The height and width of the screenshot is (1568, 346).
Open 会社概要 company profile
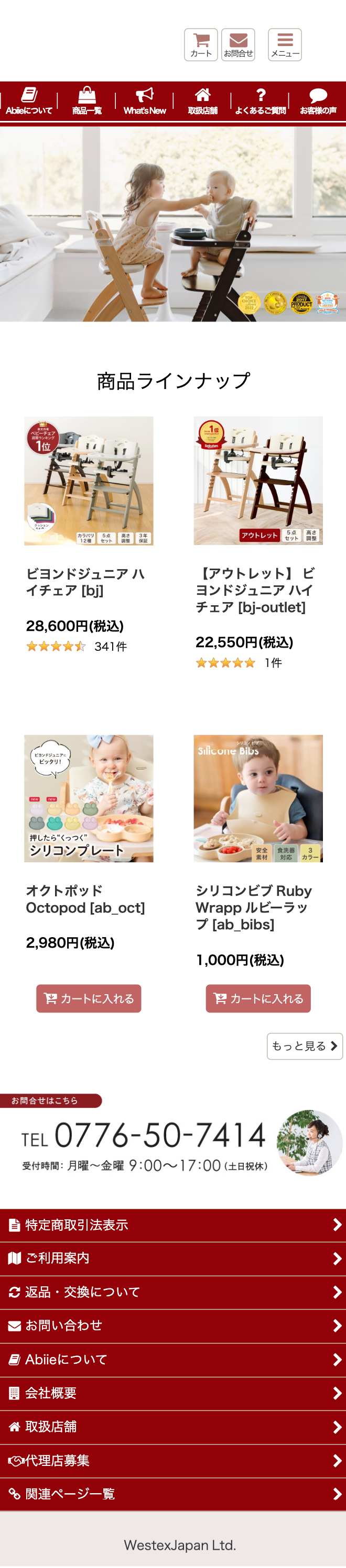[x=173, y=1393]
